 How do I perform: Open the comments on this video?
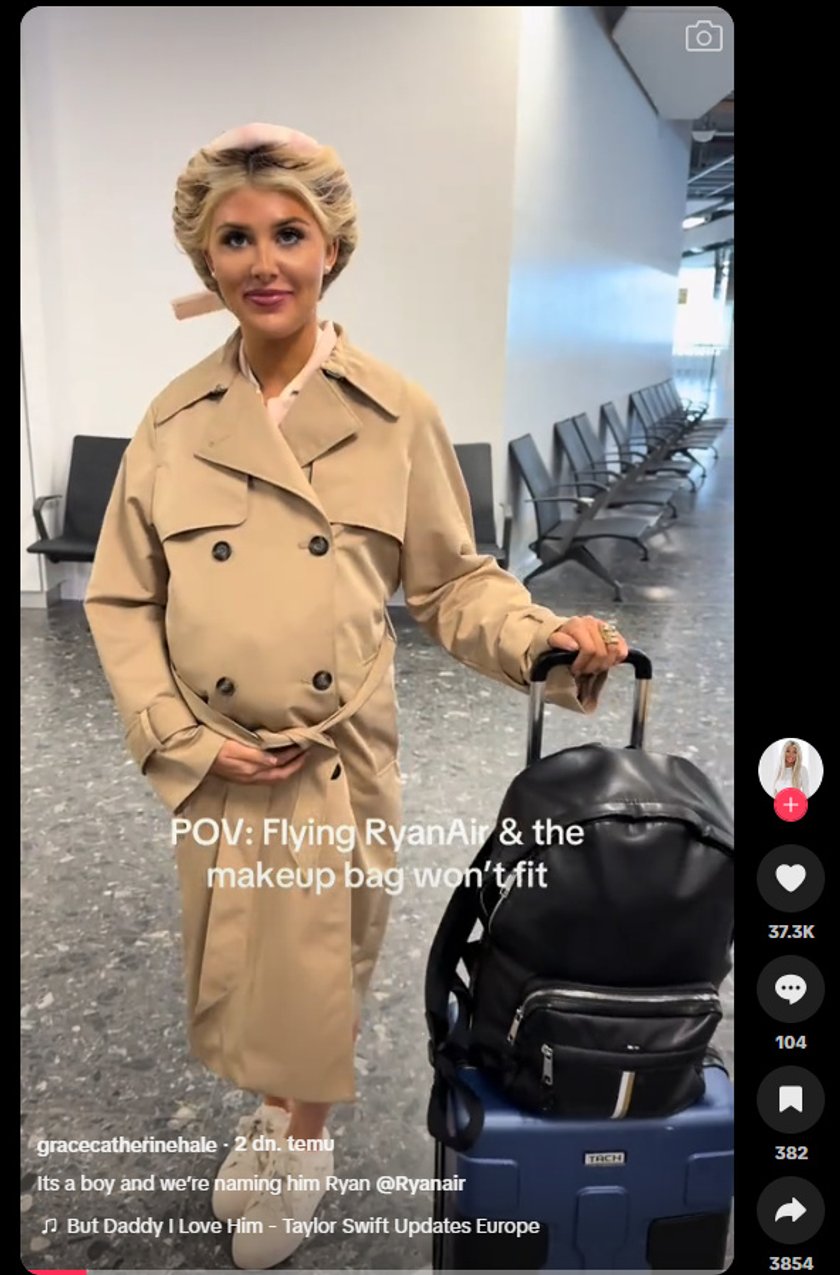tap(790, 989)
